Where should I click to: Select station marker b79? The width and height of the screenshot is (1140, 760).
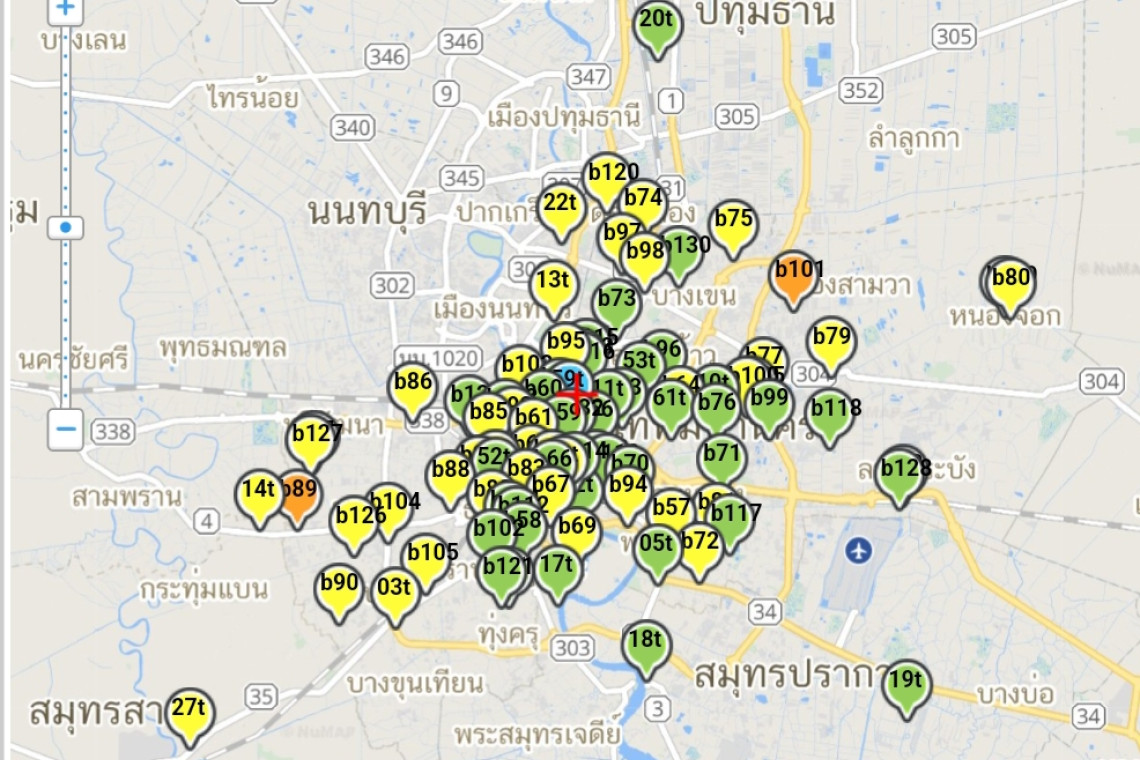click(831, 343)
